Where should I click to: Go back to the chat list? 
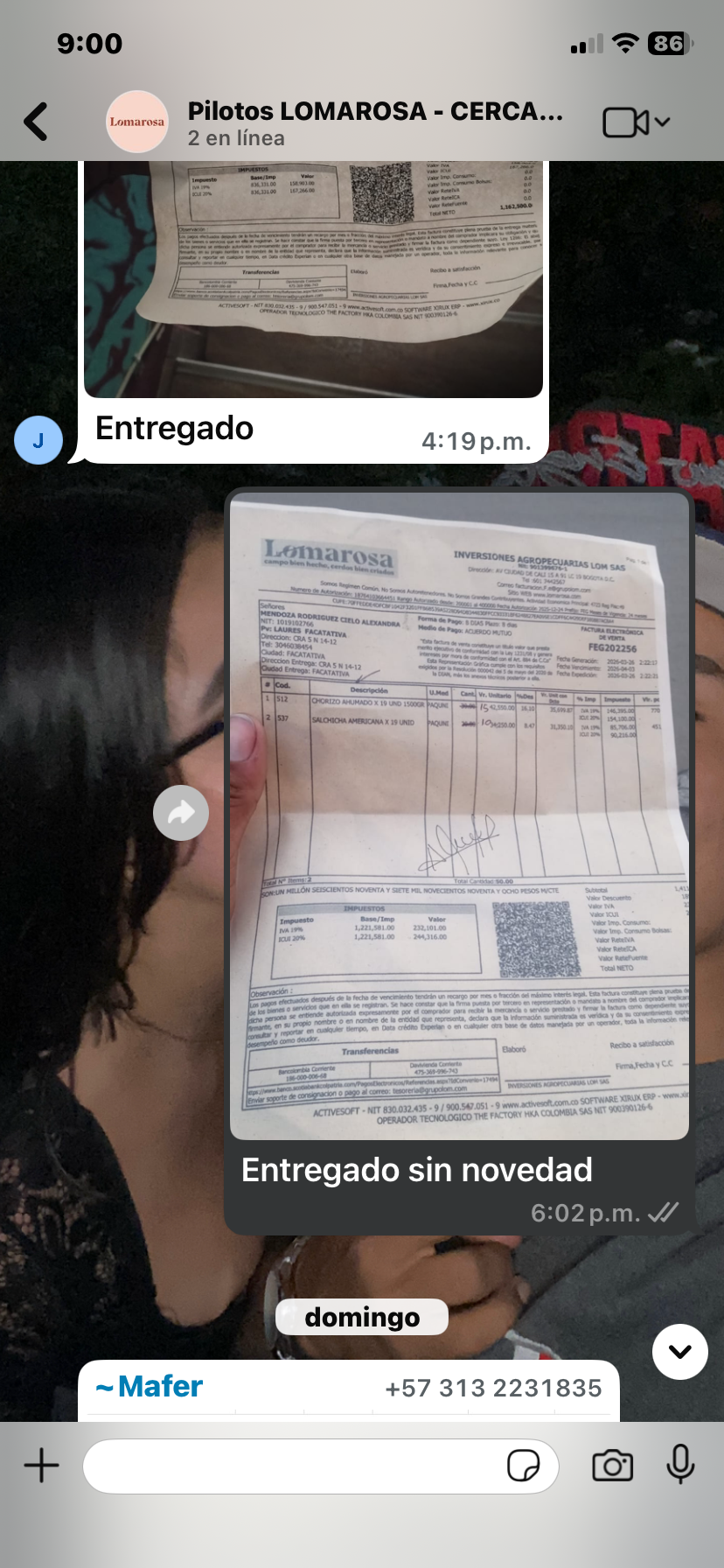(37, 122)
